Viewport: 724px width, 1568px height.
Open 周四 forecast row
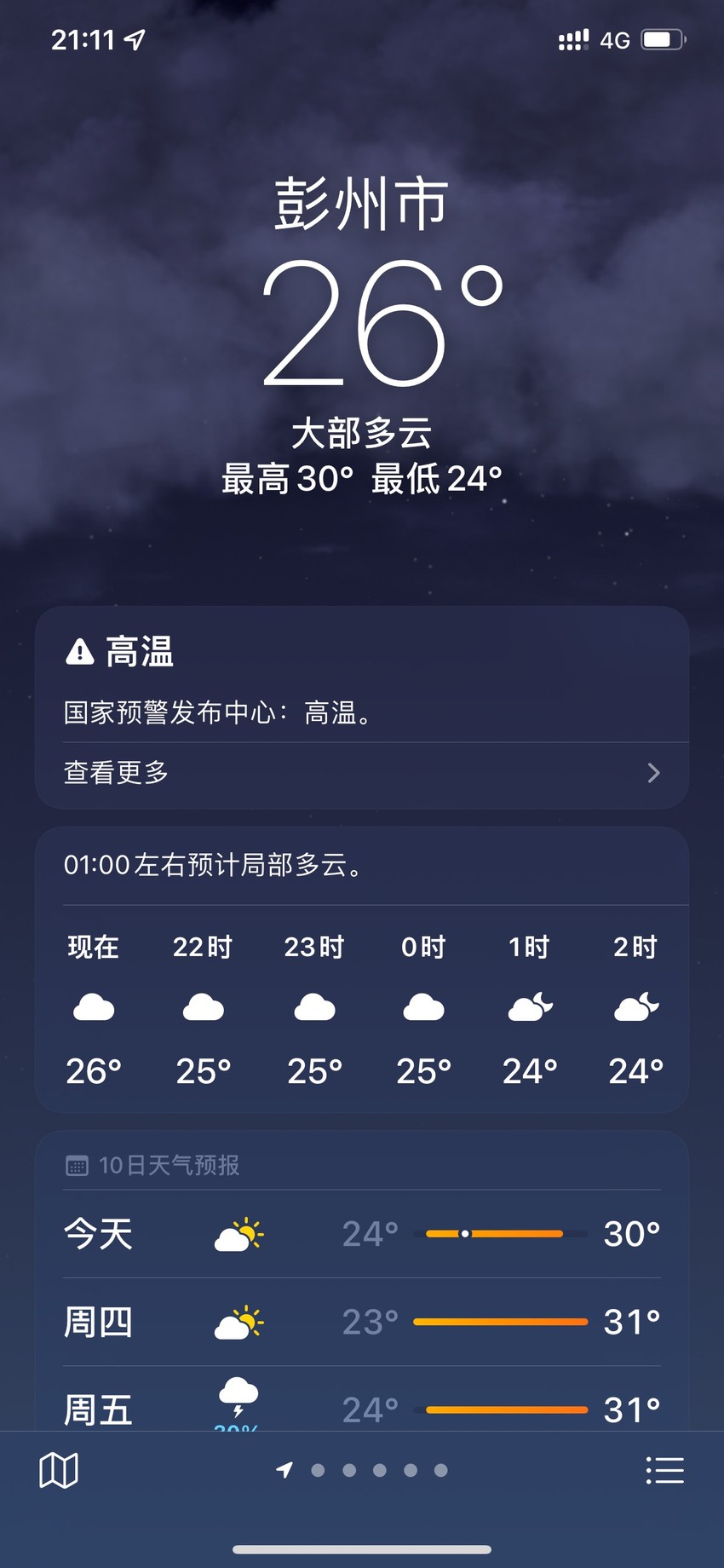pos(362,1322)
